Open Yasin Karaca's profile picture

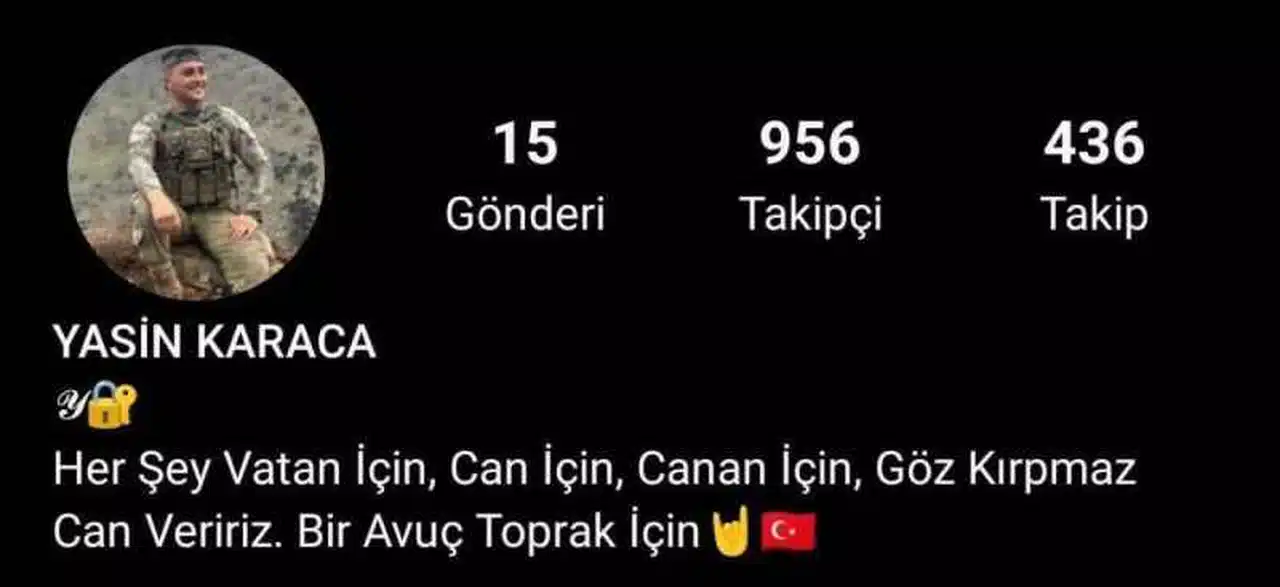196,173
